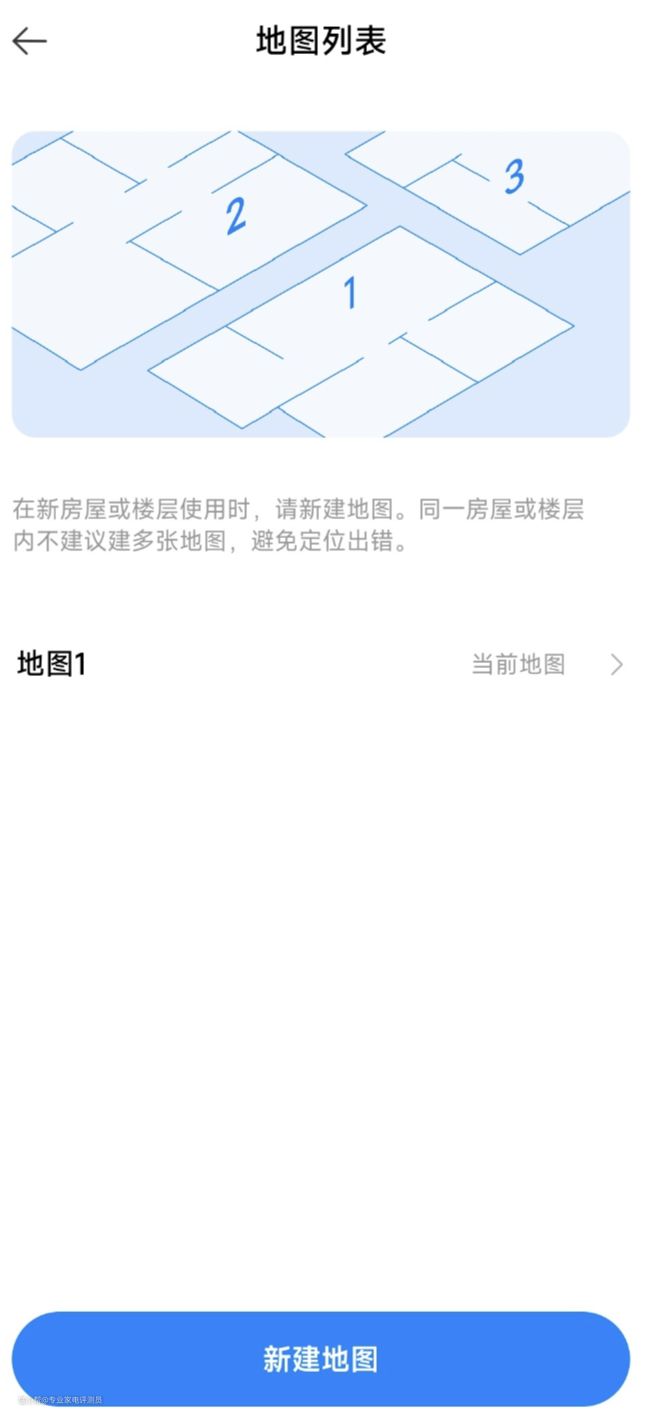This screenshot has width=660, height=1424.
Task: Open the 地图1 current map row
Action: (x=320, y=664)
